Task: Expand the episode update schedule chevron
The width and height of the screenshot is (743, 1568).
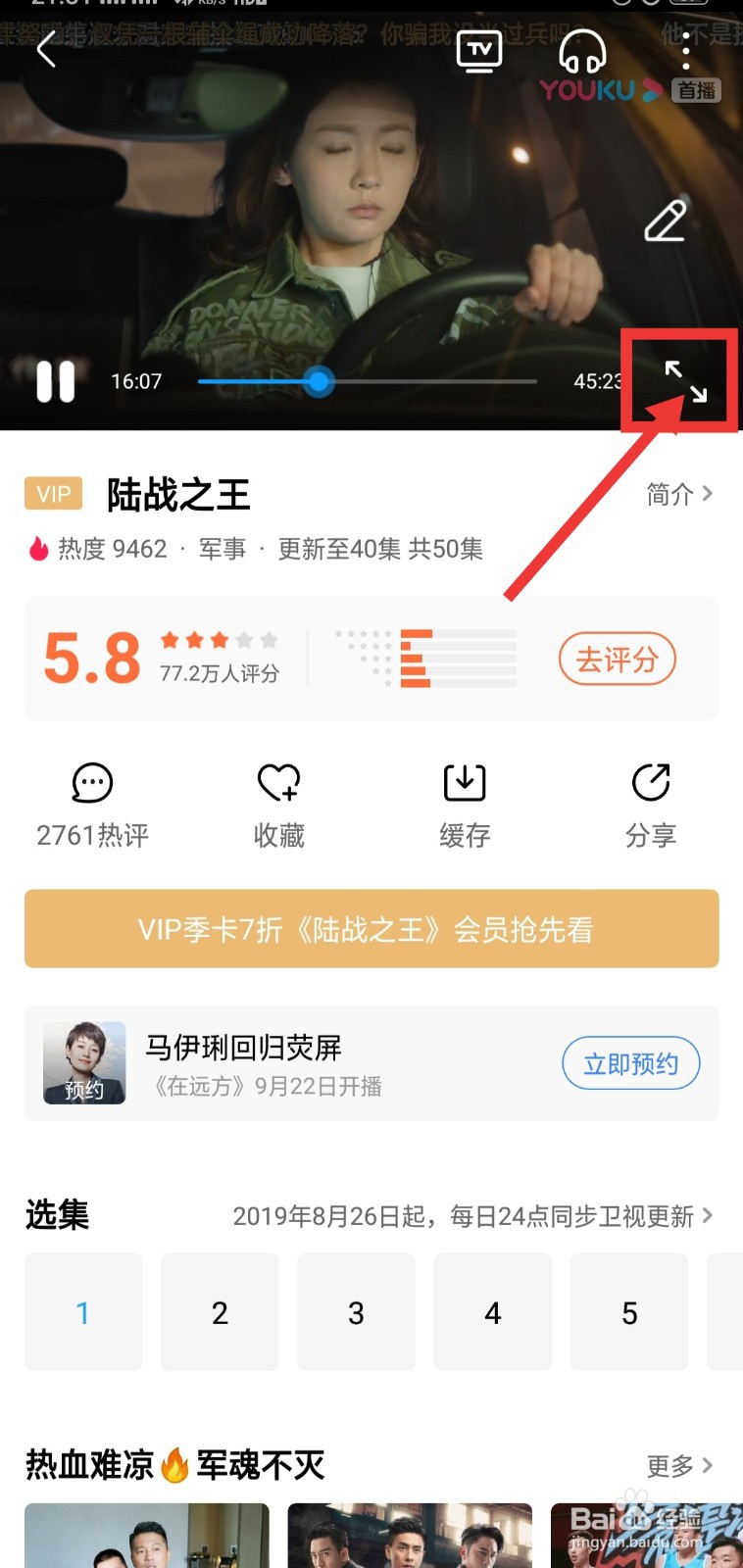Action: 709,1216
